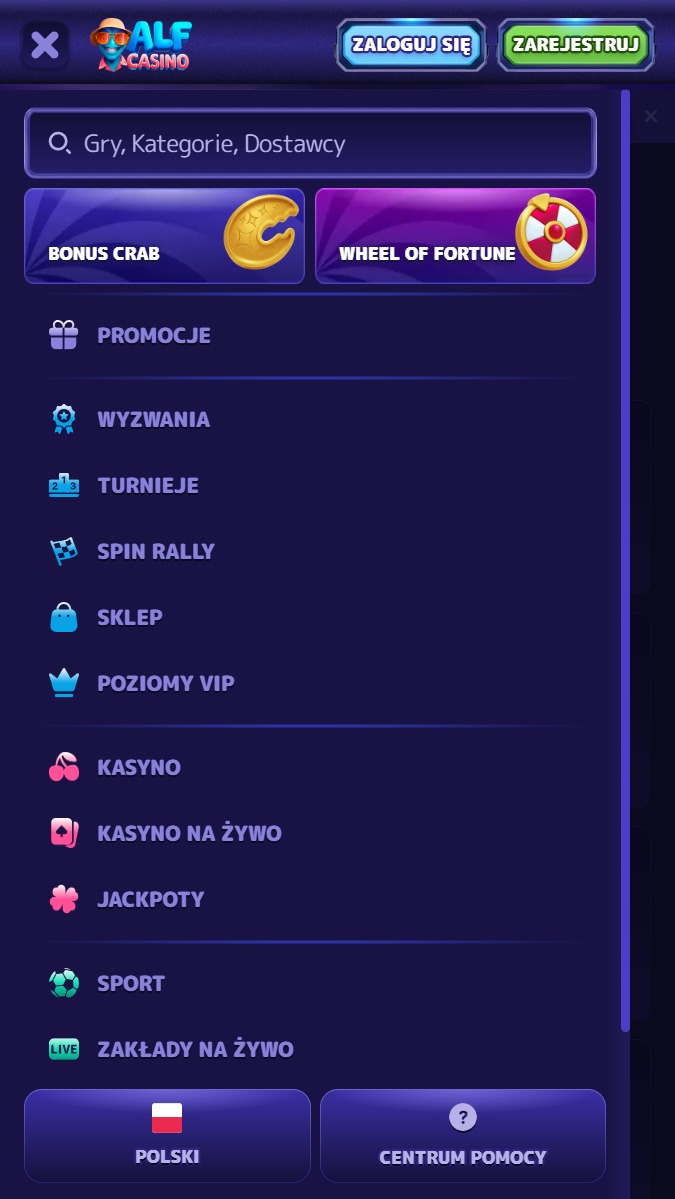This screenshot has height=1199, width=675.
Task: Go to the Sport section
Action: click(x=130, y=983)
